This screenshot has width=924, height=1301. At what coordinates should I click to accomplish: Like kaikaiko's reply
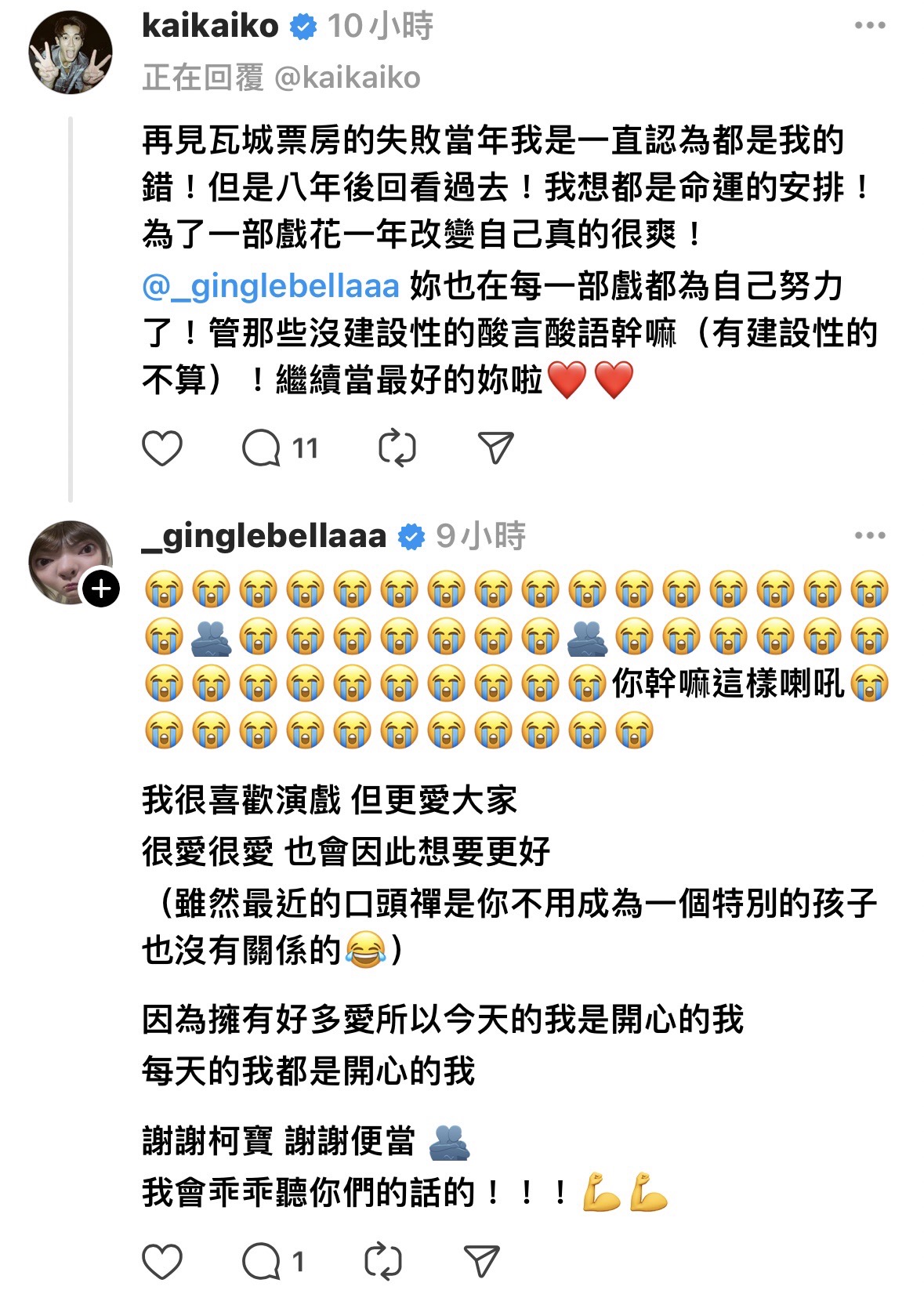(162, 448)
